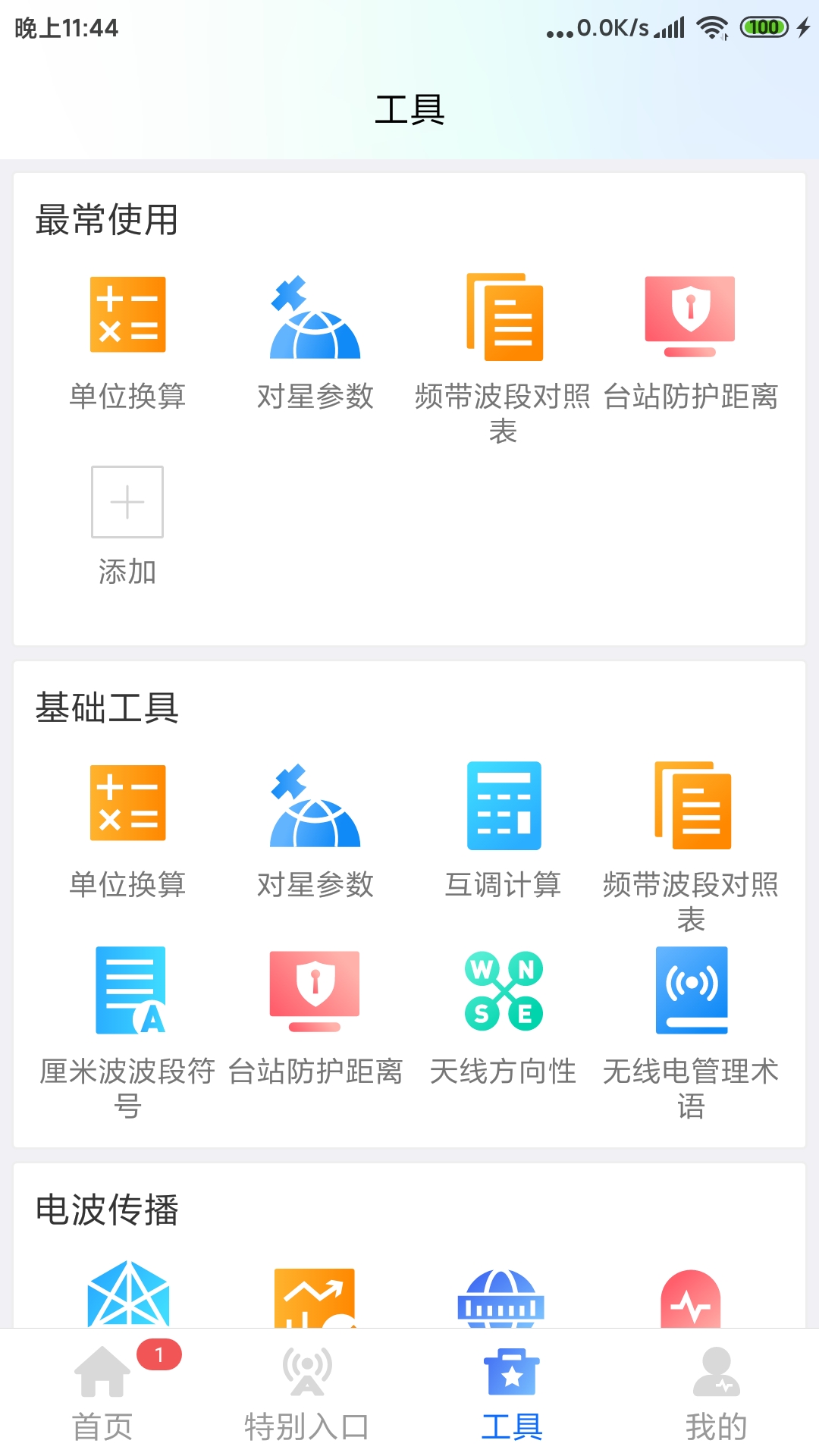Tap the 对星参数 icon under 基础工具
819x1456 pixels.
[314, 806]
